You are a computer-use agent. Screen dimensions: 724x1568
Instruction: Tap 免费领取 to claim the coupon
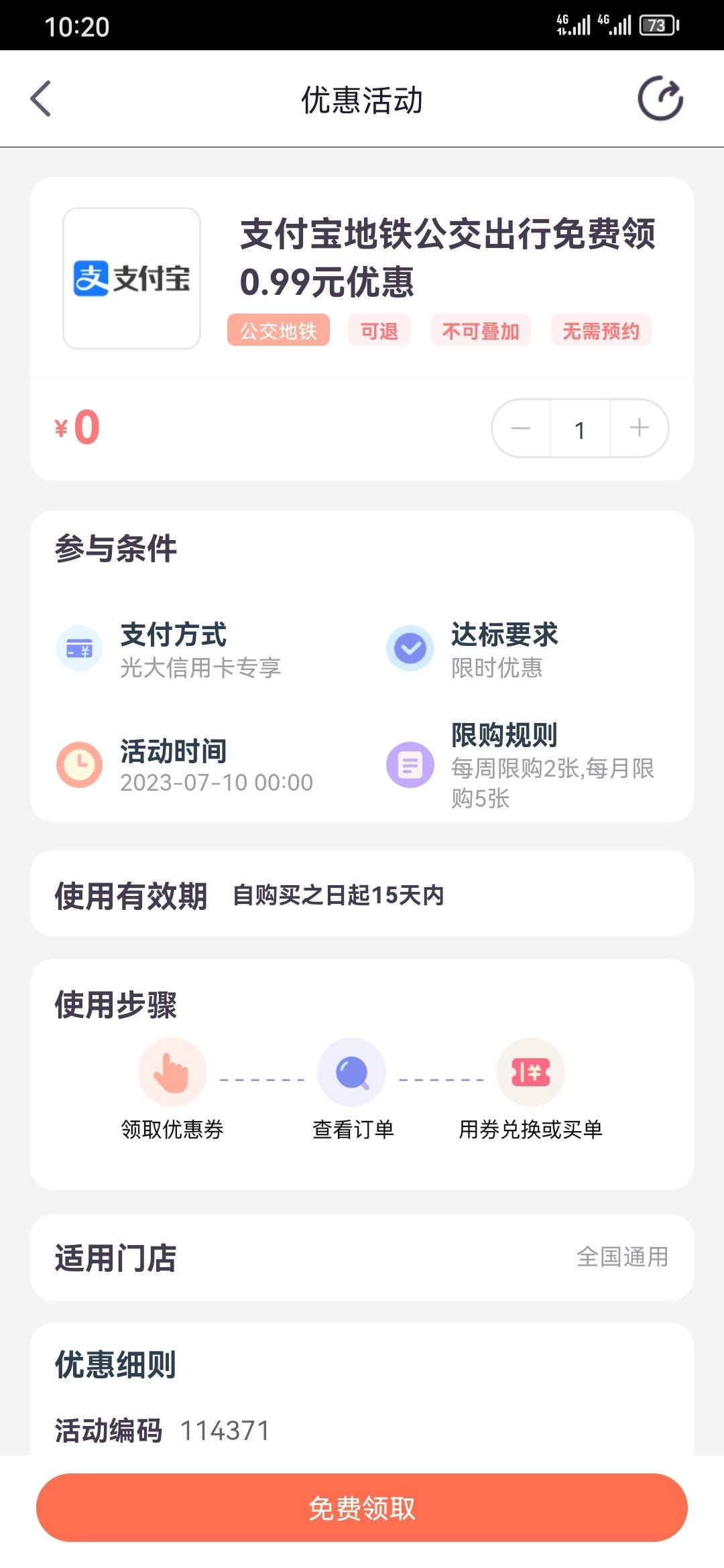pos(362,1508)
